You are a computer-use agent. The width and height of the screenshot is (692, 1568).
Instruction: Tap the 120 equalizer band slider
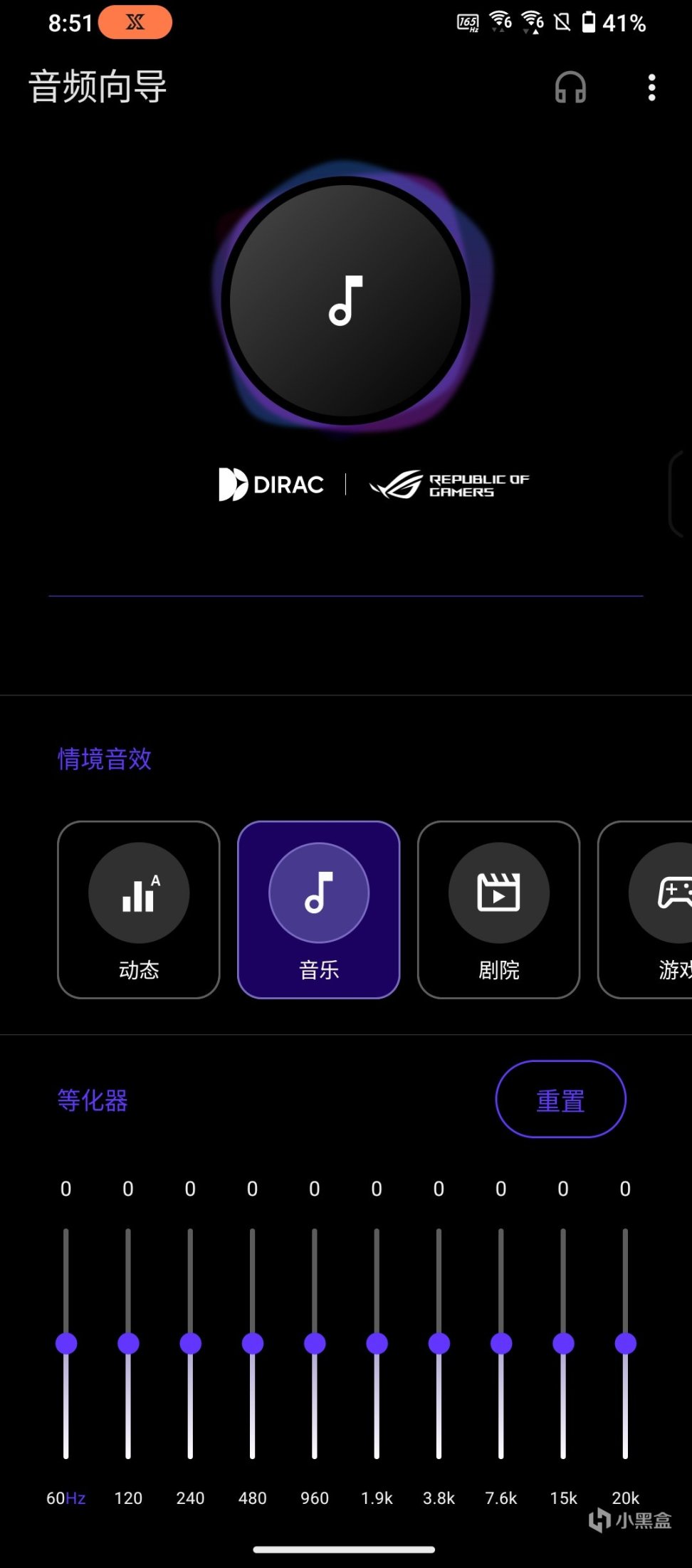pyautogui.click(x=128, y=1343)
